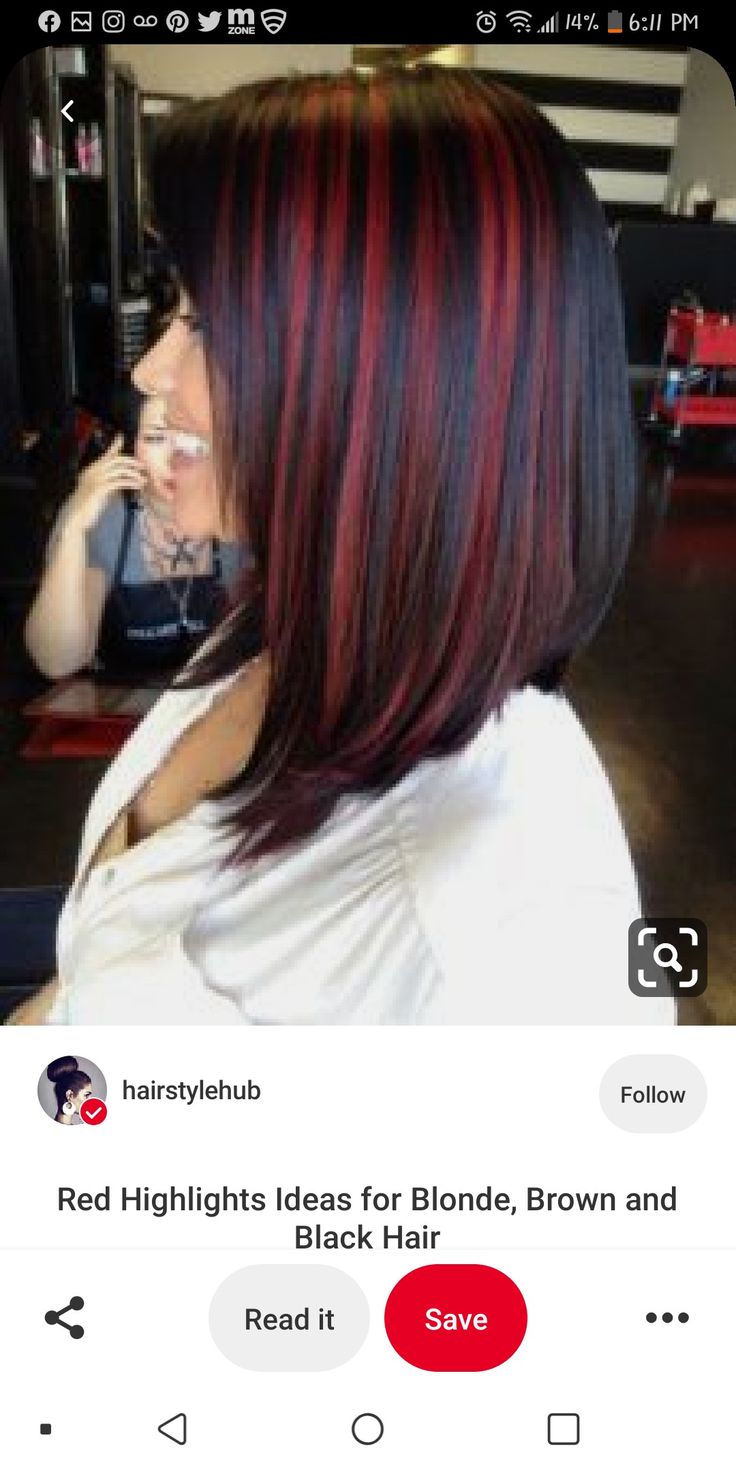Open the three-dot more options menu
This screenshot has width=736, height=1472.
[667, 1318]
